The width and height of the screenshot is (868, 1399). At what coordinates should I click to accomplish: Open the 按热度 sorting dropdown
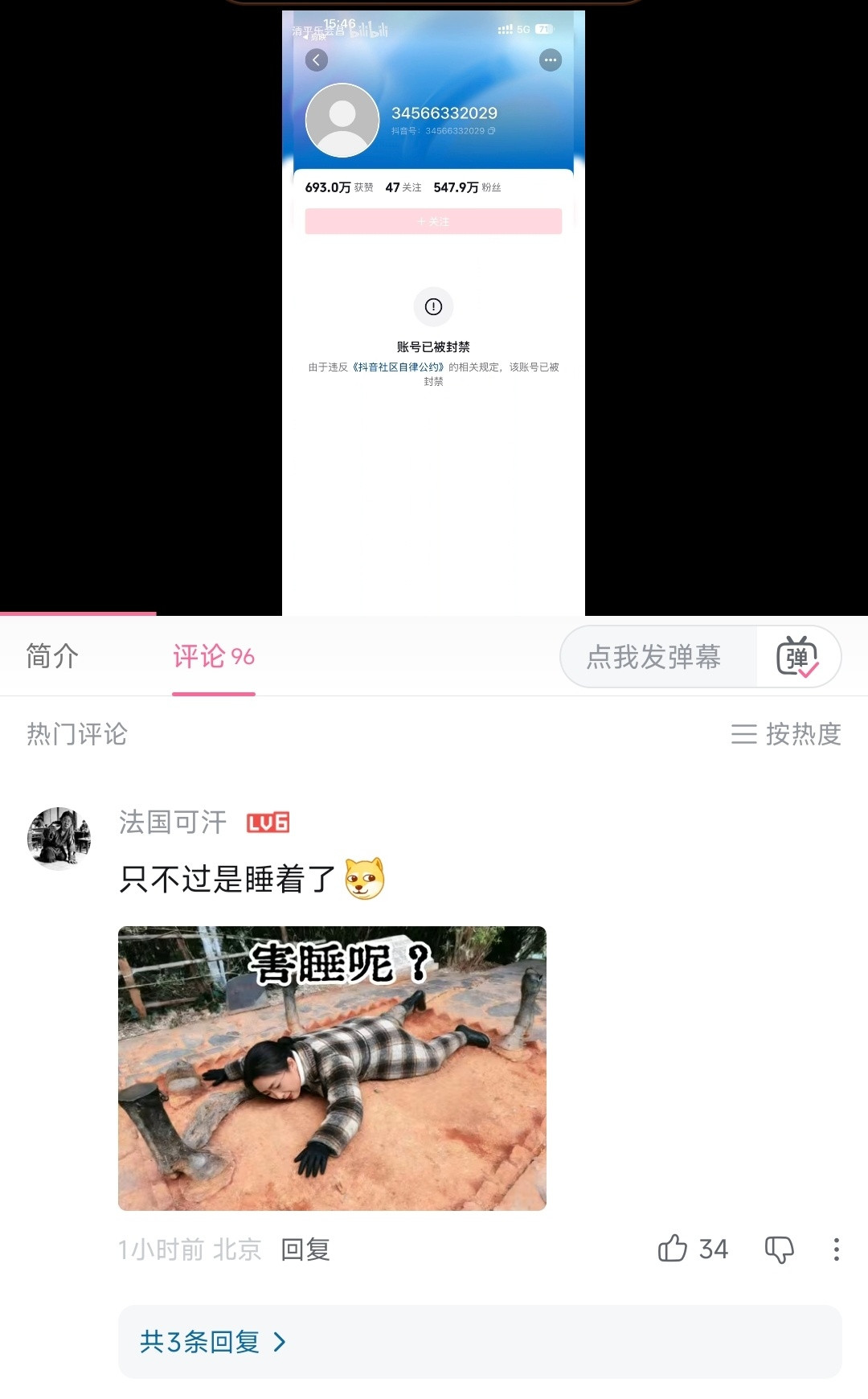tap(802, 733)
